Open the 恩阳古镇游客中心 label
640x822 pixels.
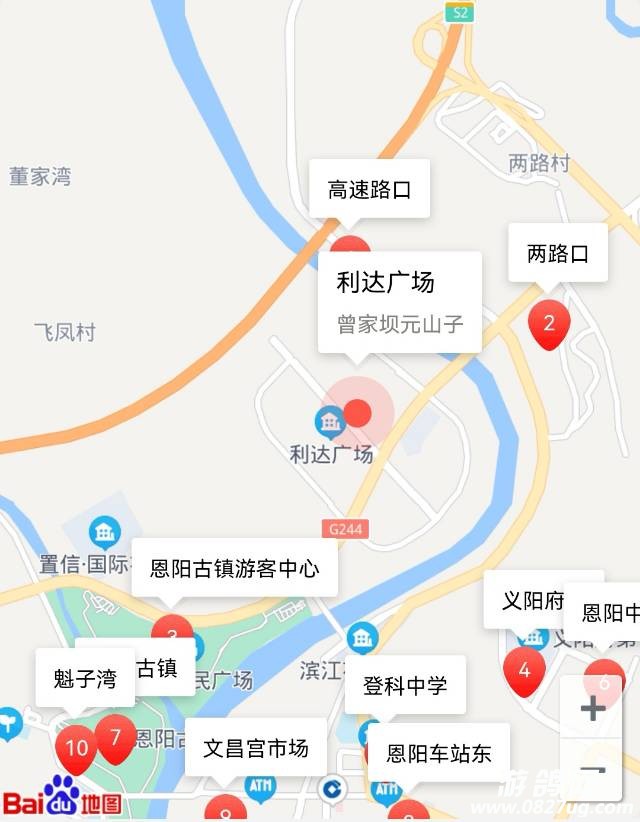(x=235, y=568)
